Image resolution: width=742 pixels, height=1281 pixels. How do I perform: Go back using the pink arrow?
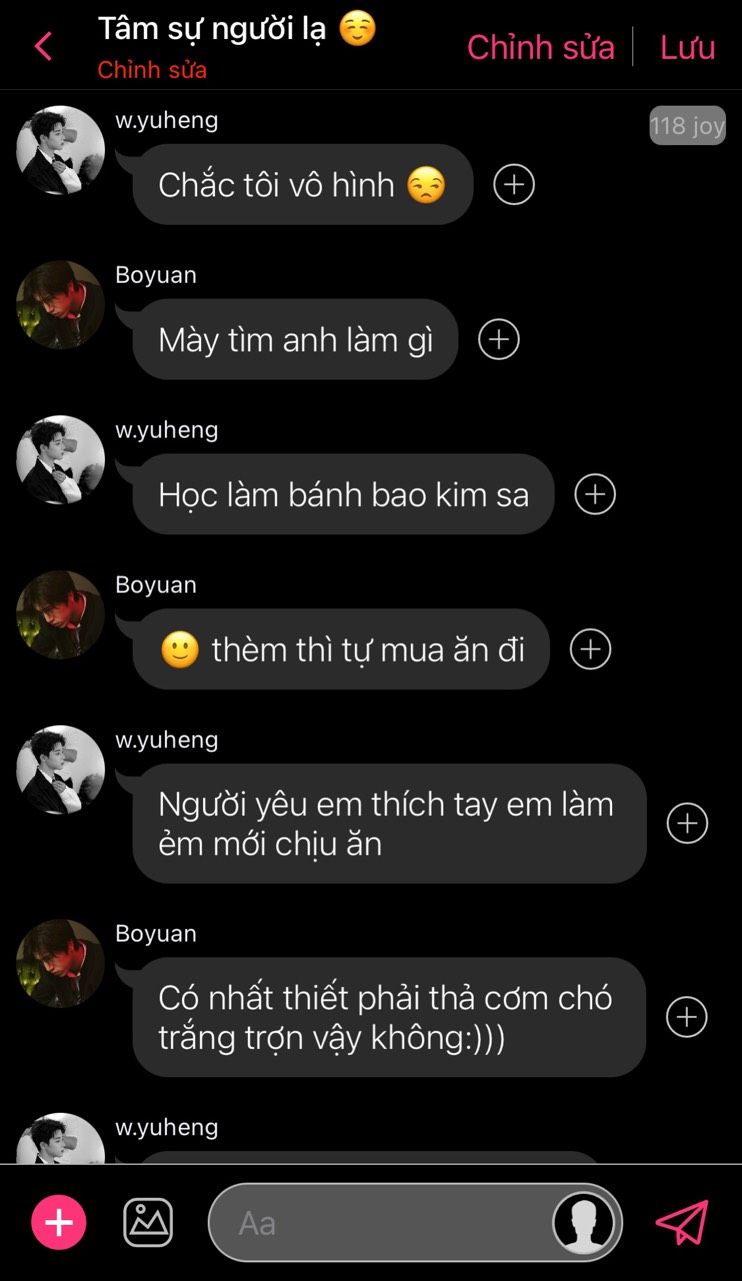point(43,46)
